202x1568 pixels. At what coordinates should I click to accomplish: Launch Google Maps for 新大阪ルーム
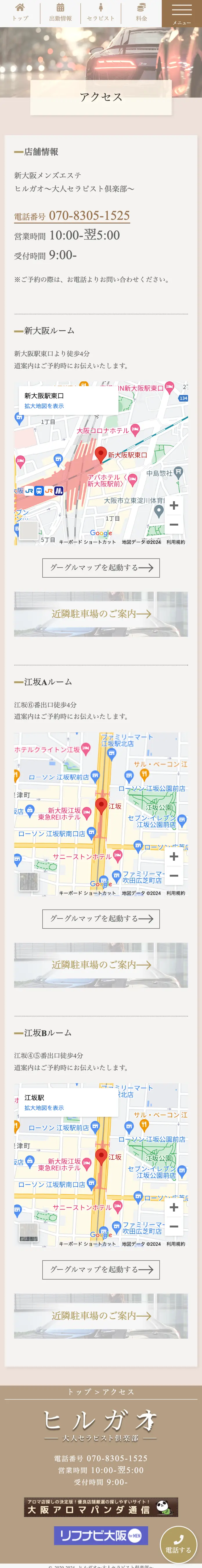point(101,568)
